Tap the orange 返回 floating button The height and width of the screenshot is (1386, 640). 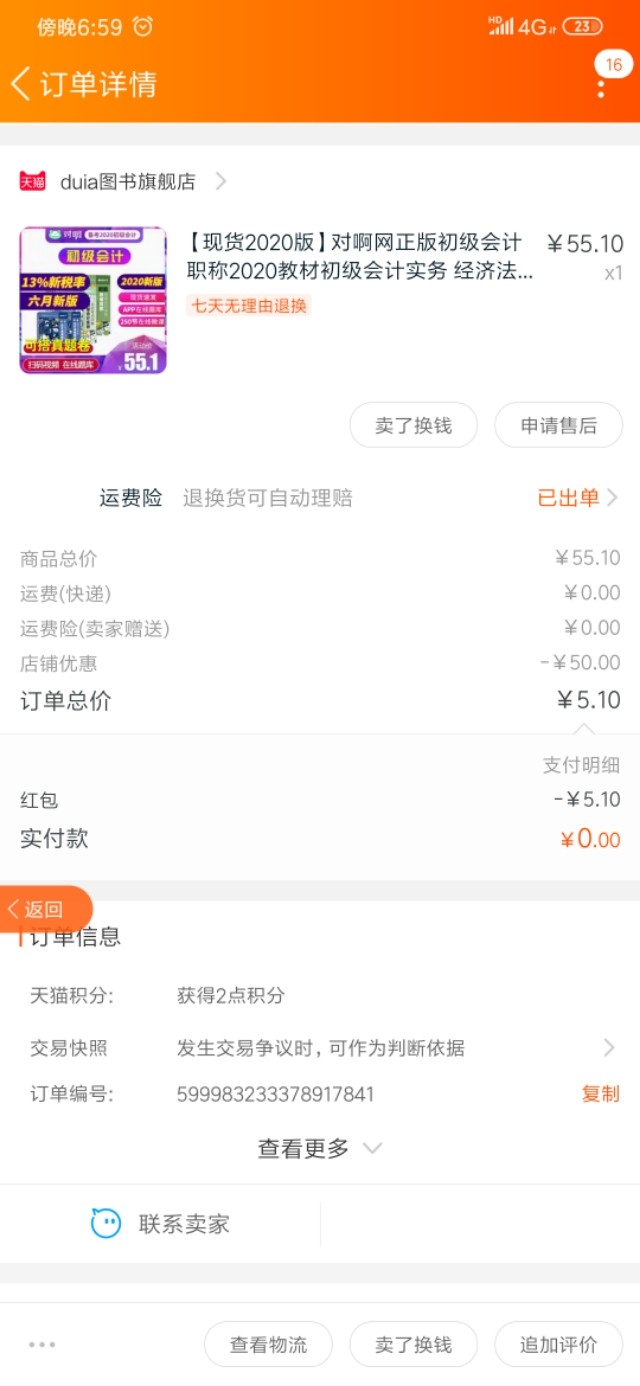point(44,909)
